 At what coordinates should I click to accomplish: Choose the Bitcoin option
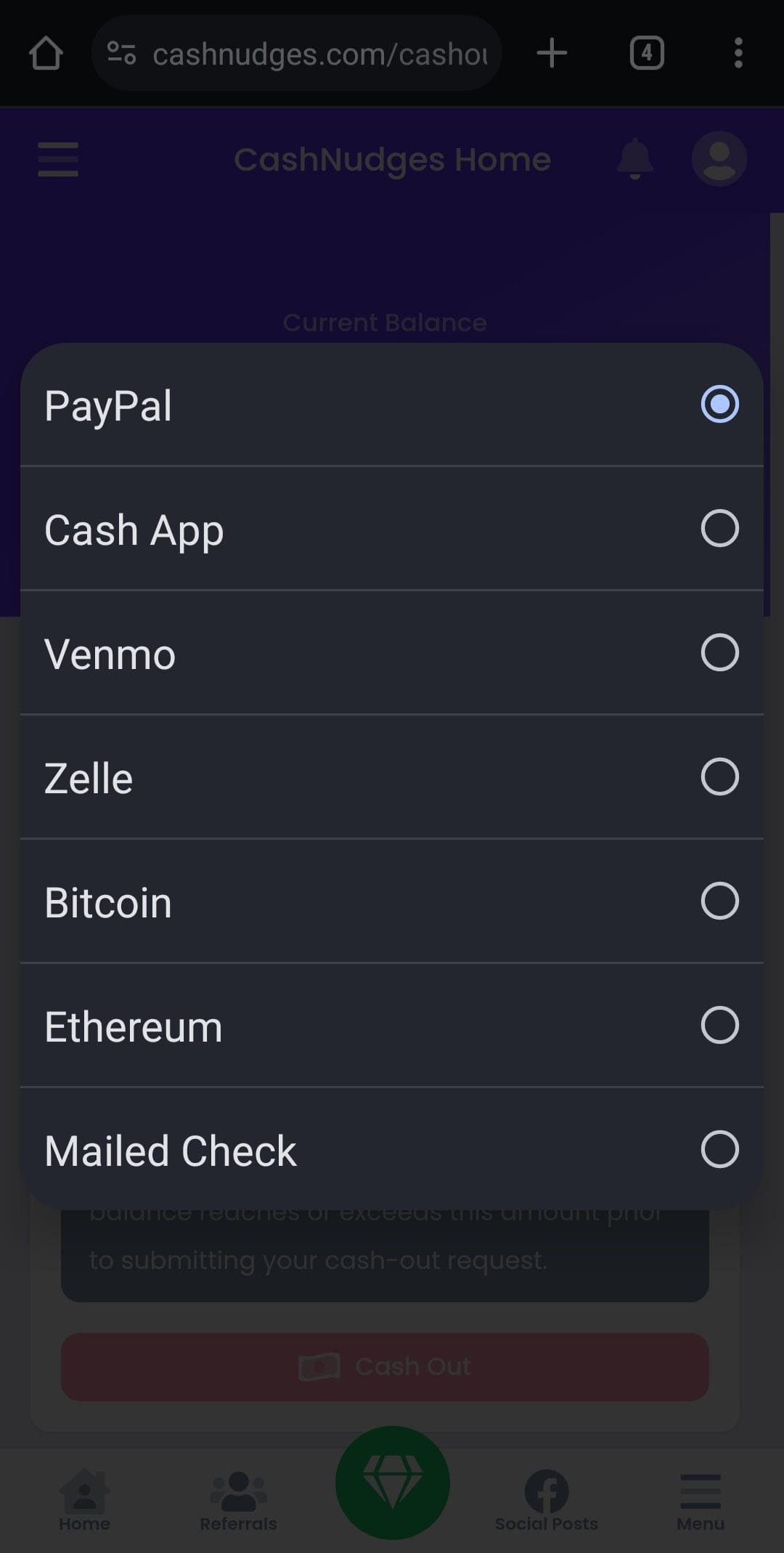point(392,901)
